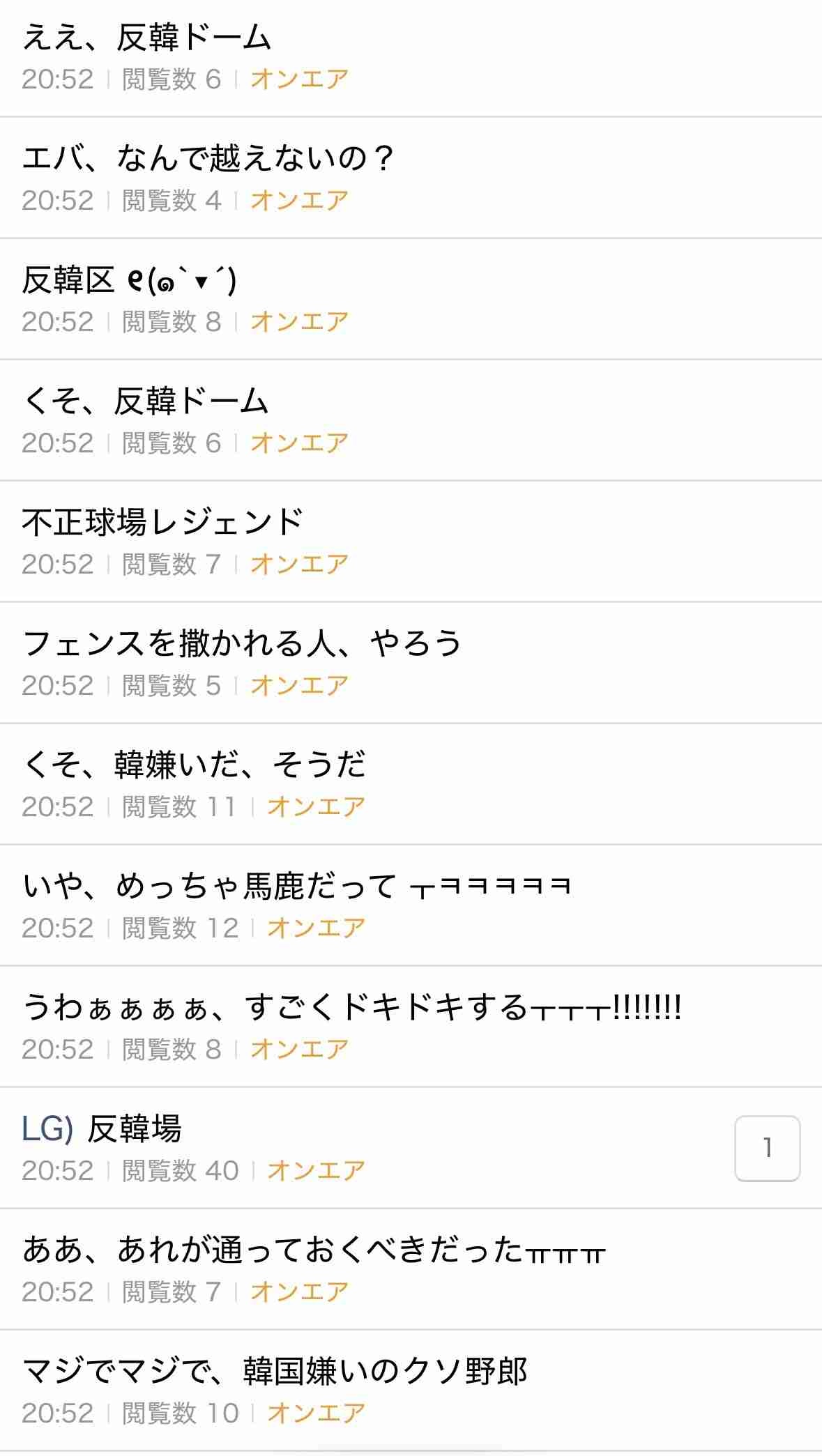822x1456 pixels.
Task: Open the post 'LG) 反韓場'
Action: 102,1128
